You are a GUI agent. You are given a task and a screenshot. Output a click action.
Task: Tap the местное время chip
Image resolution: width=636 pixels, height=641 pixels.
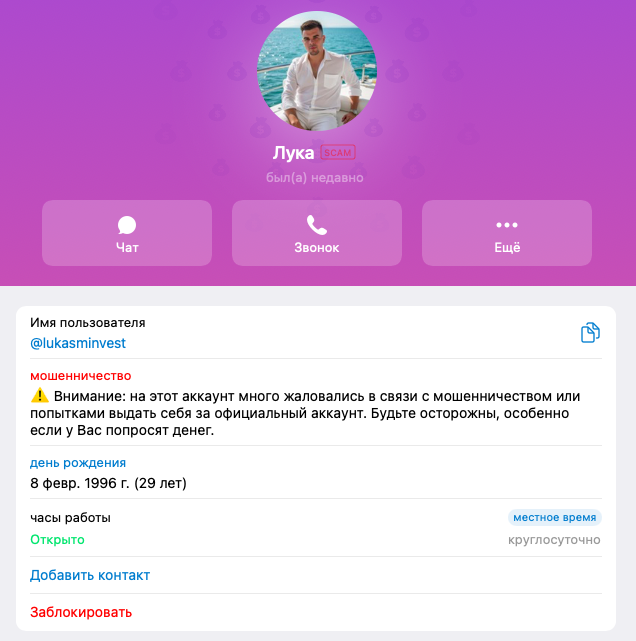click(554, 518)
